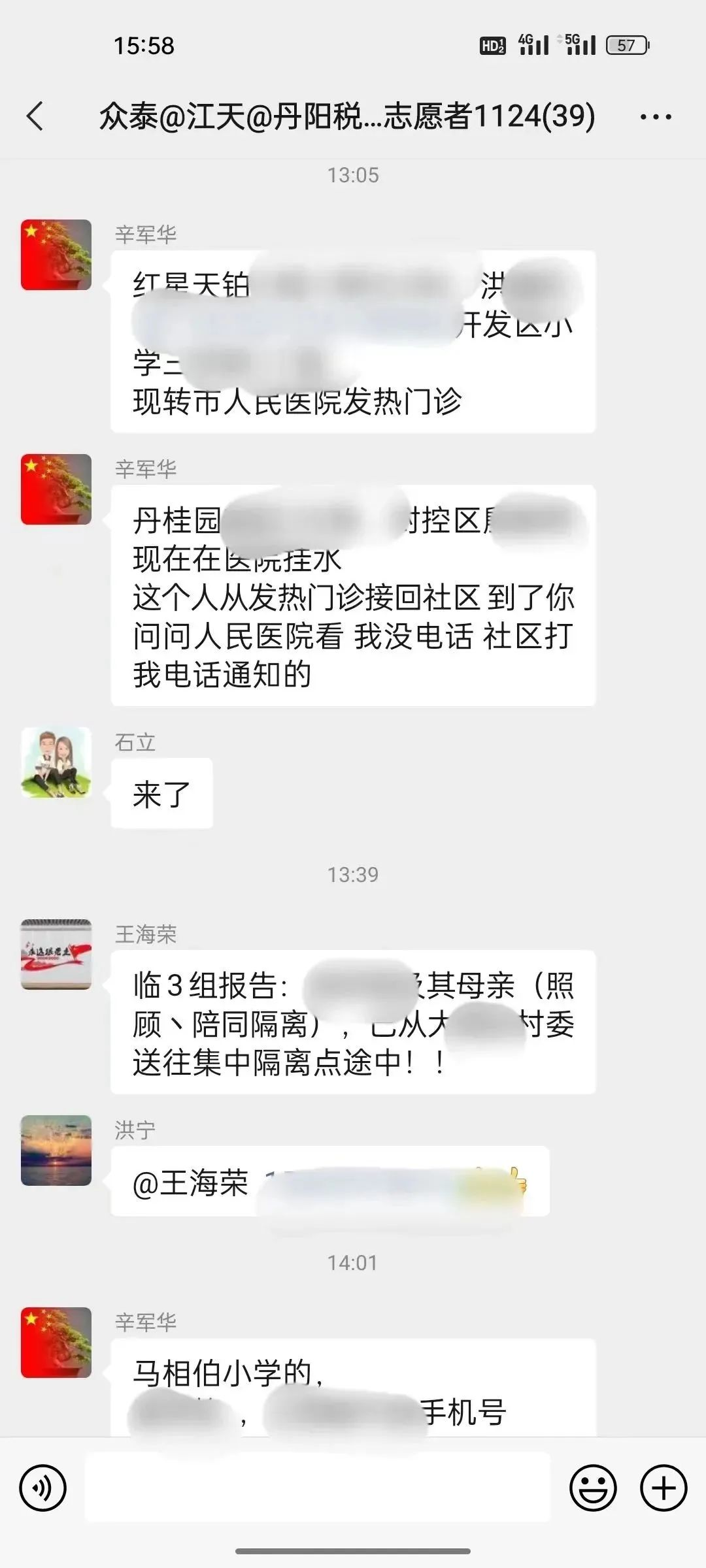The height and width of the screenshot is (1568, 706).
Task: Open 王海荣's profile avatar
Action: tap(56, 954)
